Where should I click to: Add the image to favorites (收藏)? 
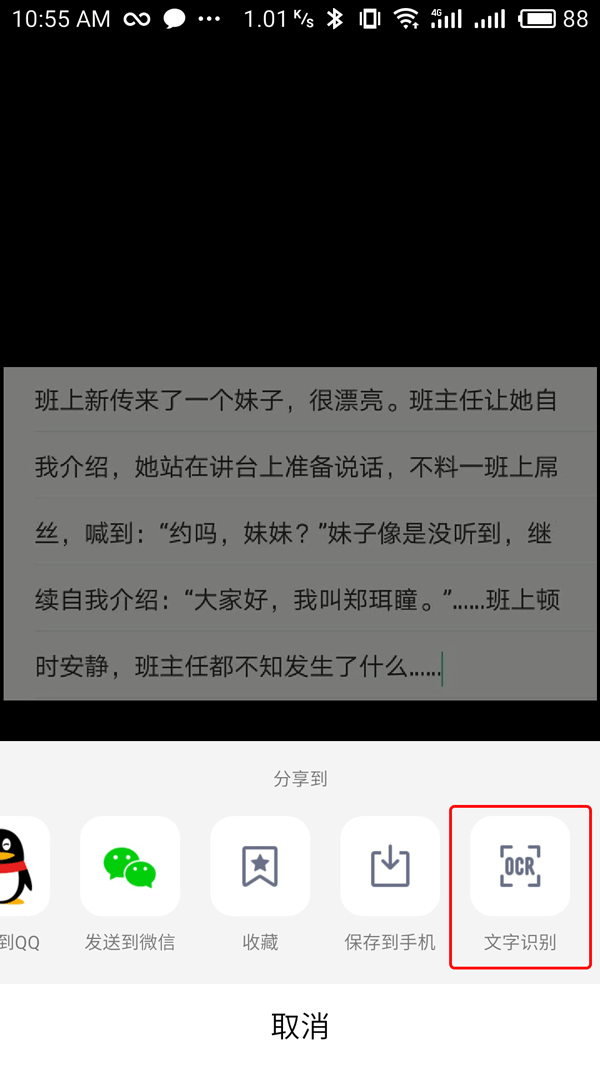pyautogui.click(x=260, y=866)
